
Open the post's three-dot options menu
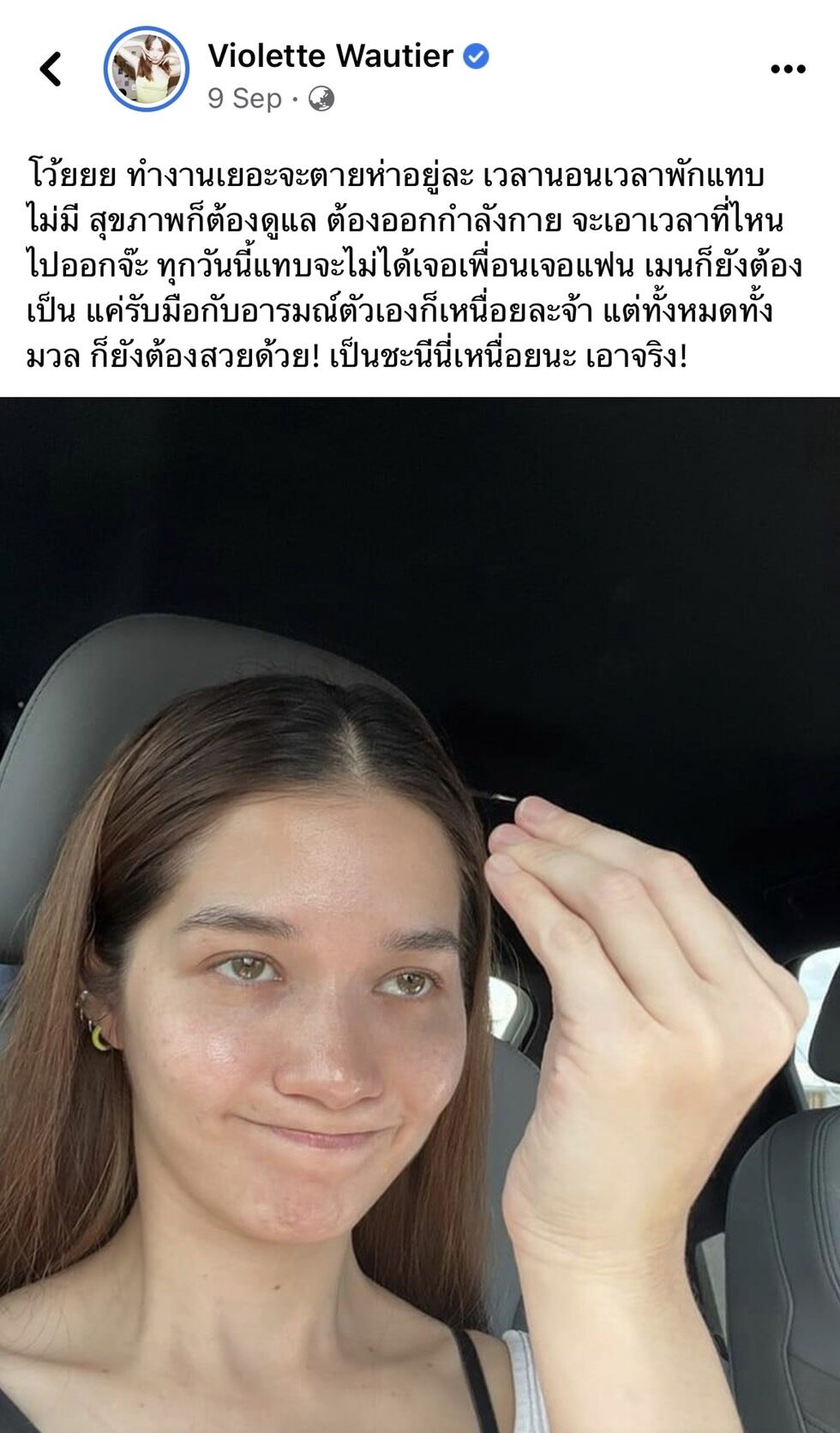[x=788, y=69]
